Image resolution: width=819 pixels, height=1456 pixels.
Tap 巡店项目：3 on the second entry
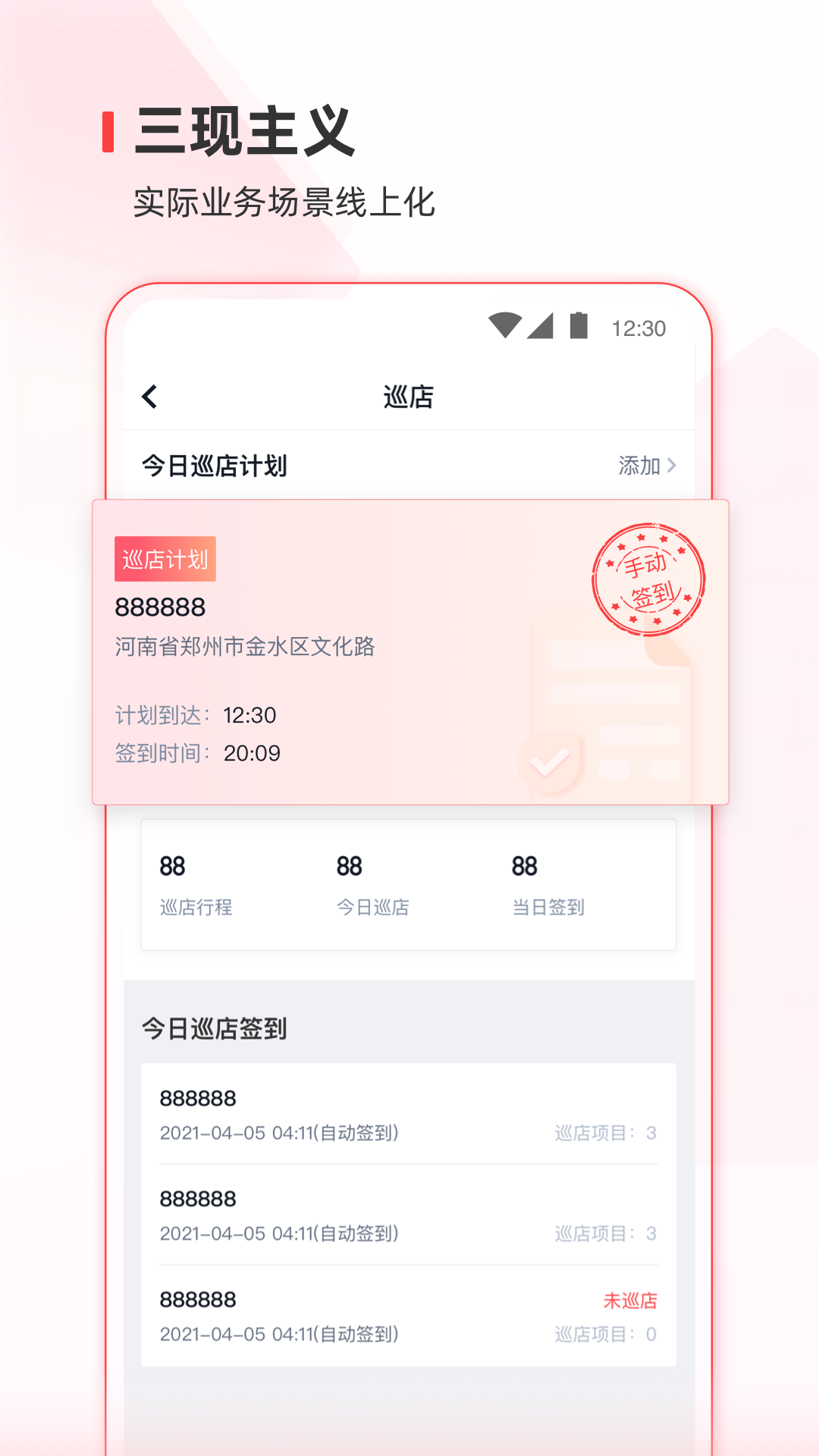pyautogui.click(x=604, y=1234)
